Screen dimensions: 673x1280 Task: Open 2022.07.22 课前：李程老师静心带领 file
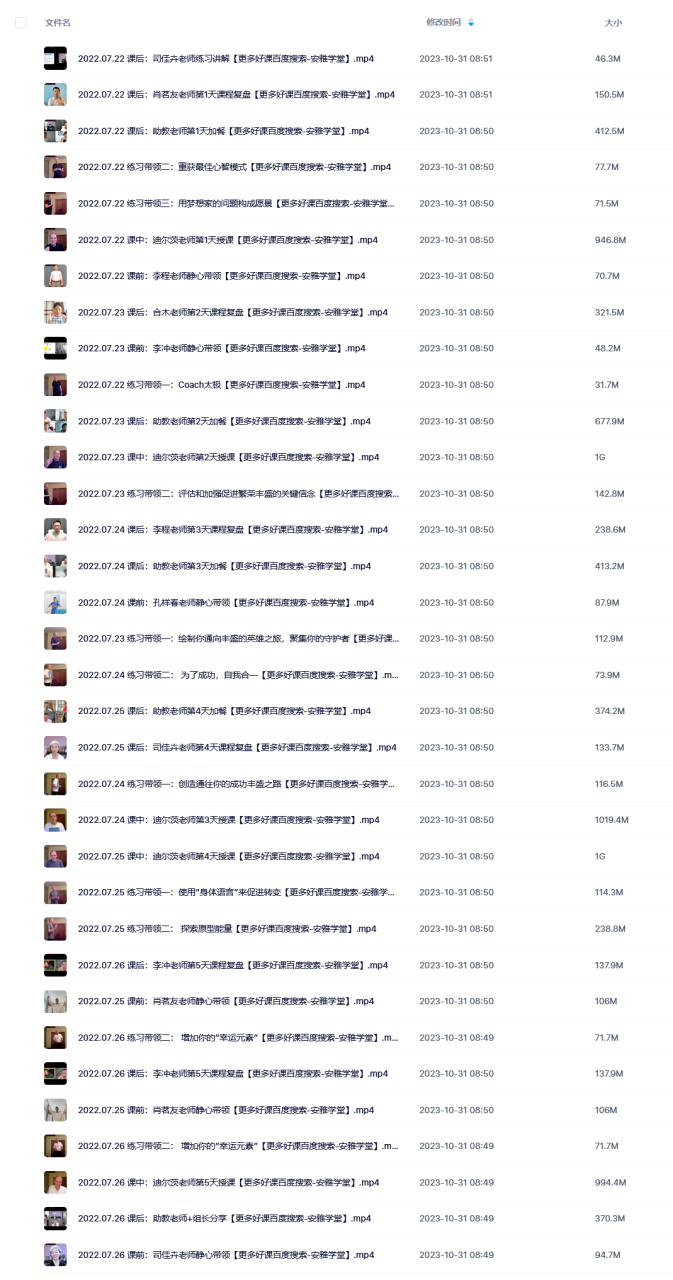pyautogui.click(x=222, y=276)
